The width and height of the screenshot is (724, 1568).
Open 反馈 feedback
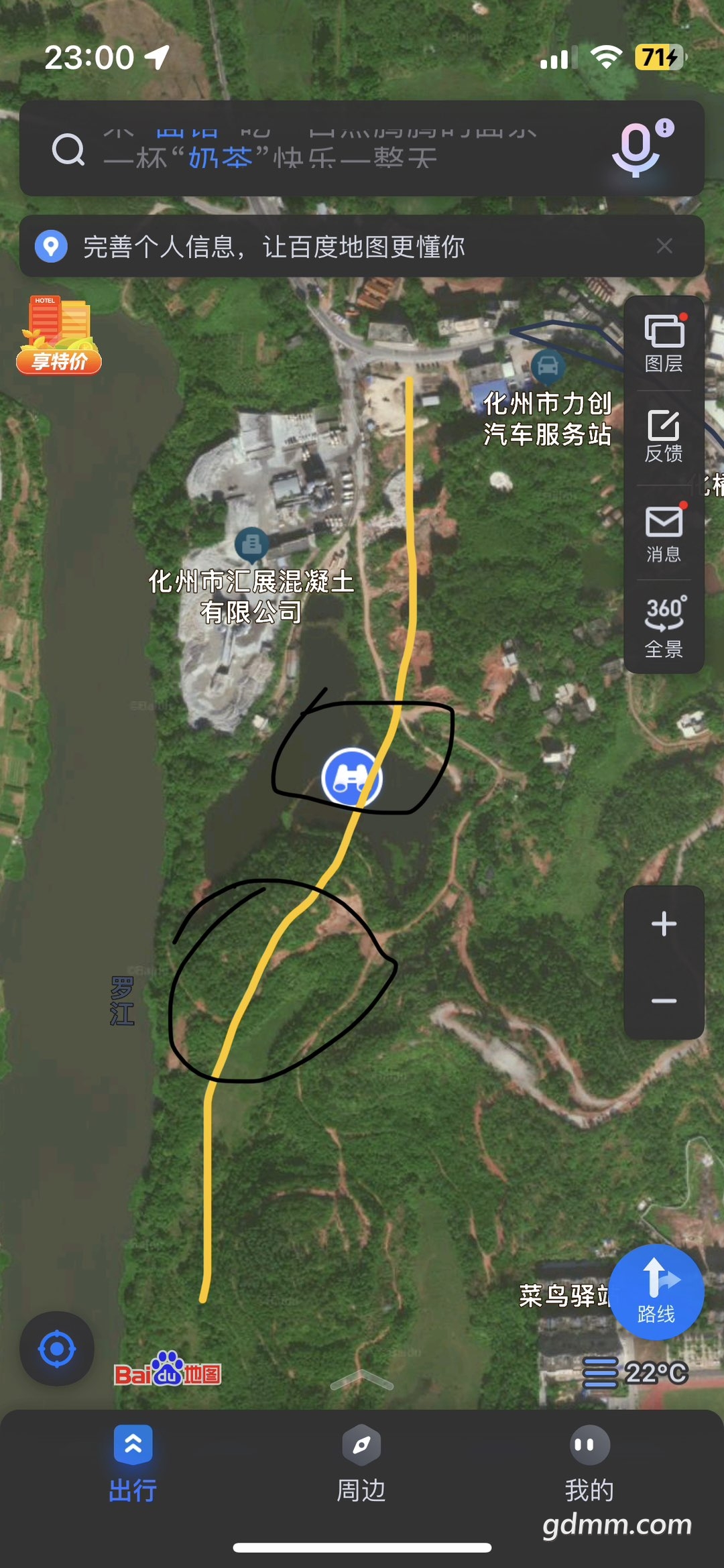(x=664, y=437)
